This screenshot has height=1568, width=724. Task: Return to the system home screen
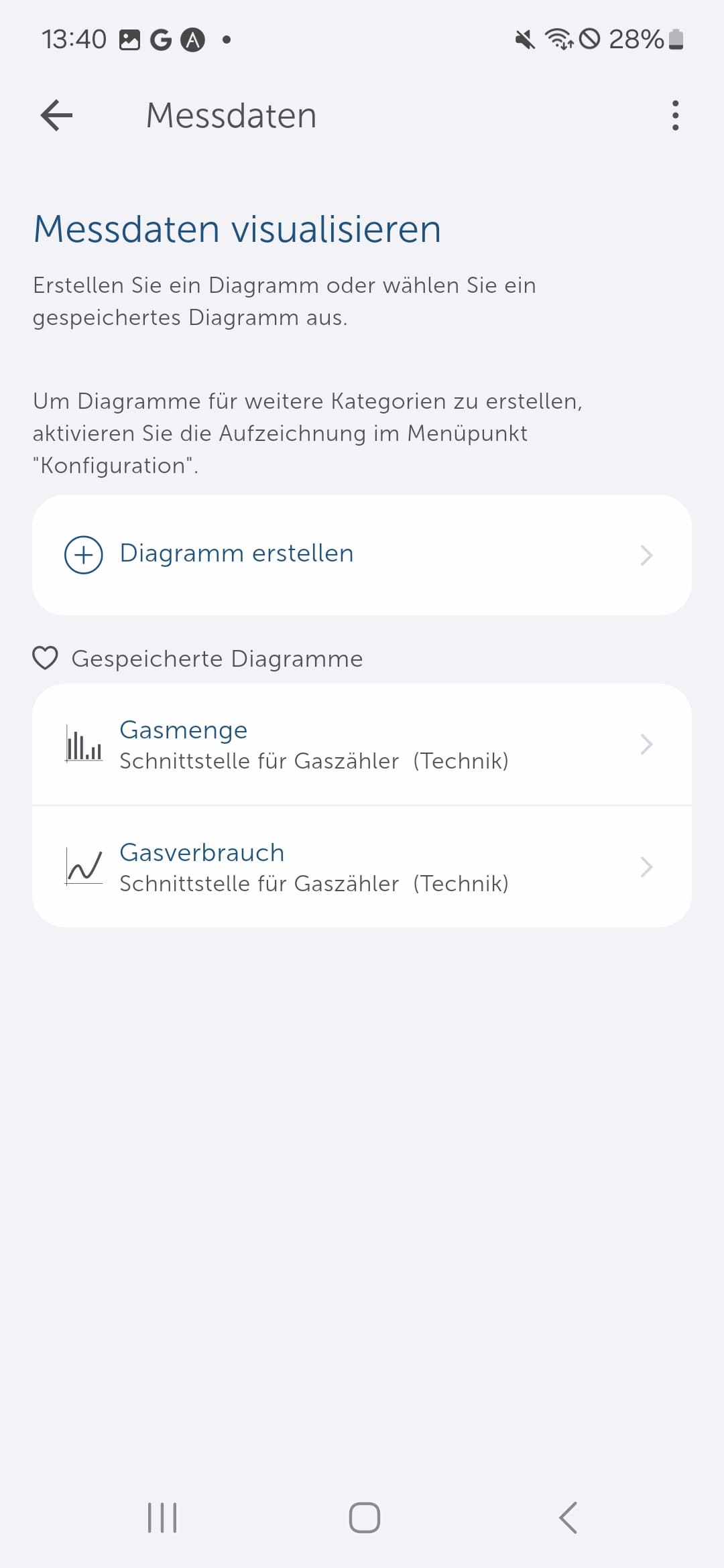364,1518
